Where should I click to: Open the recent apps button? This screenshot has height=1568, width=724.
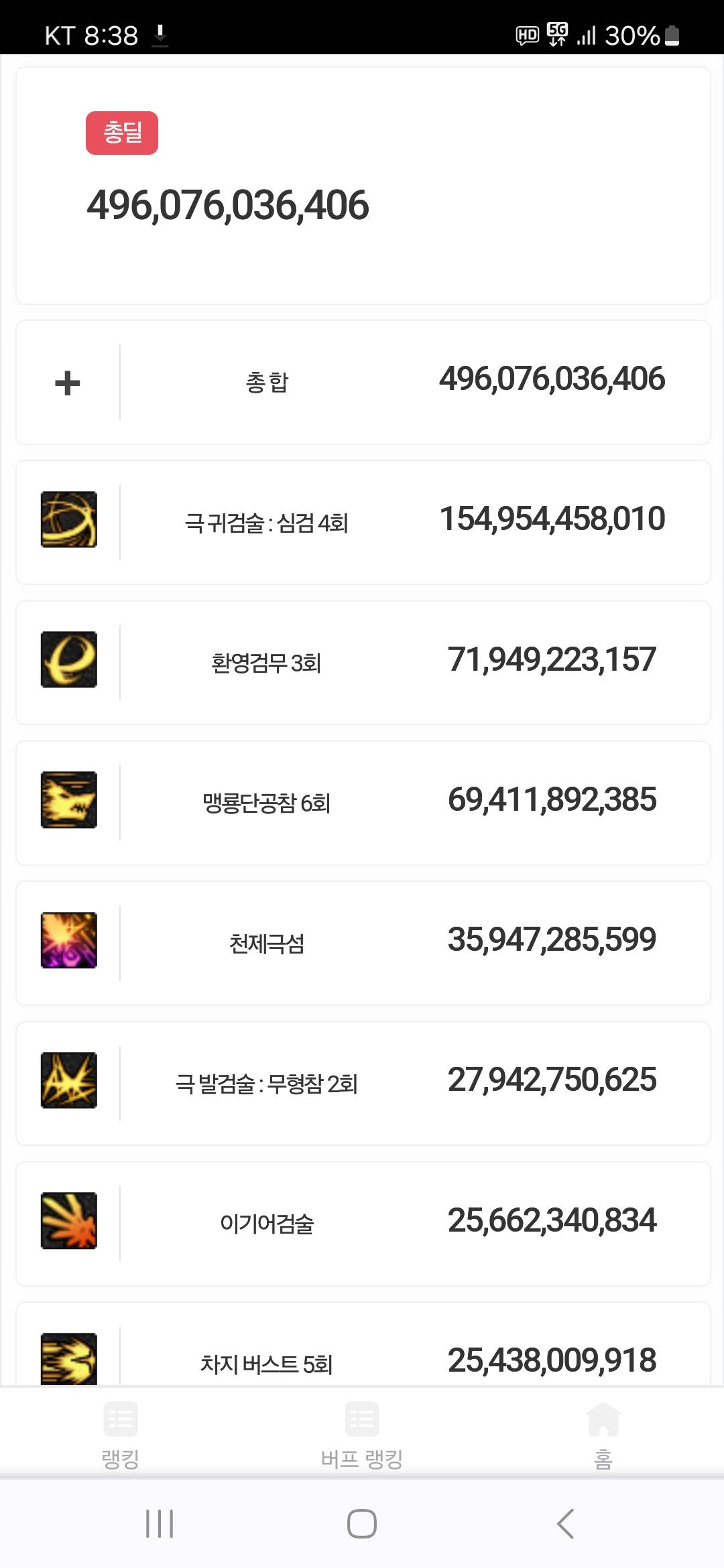160,1524
